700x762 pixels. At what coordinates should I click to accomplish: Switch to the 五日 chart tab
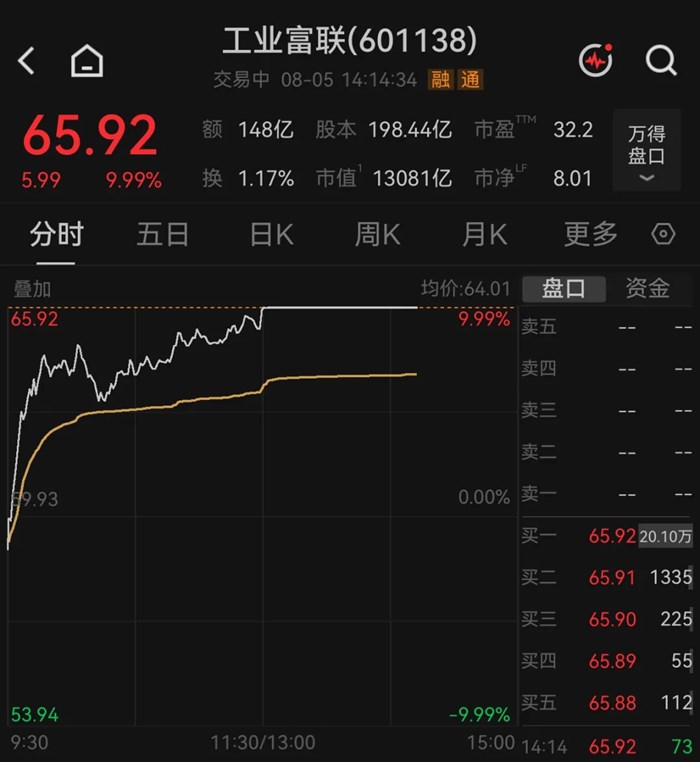(x=163, y=234)
